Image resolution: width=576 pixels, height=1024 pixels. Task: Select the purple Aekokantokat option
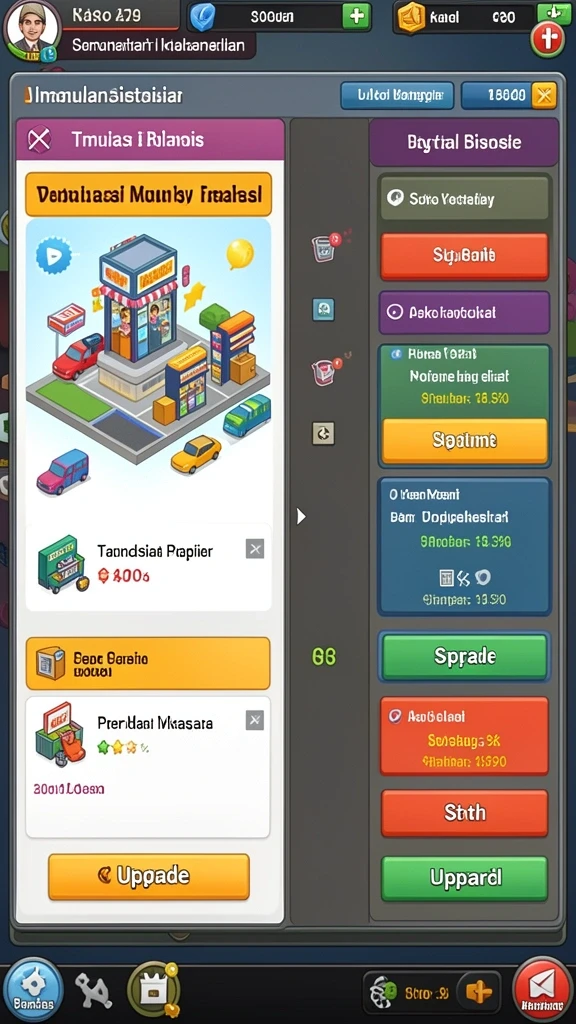pyautogui.click(x=464, y=312)
